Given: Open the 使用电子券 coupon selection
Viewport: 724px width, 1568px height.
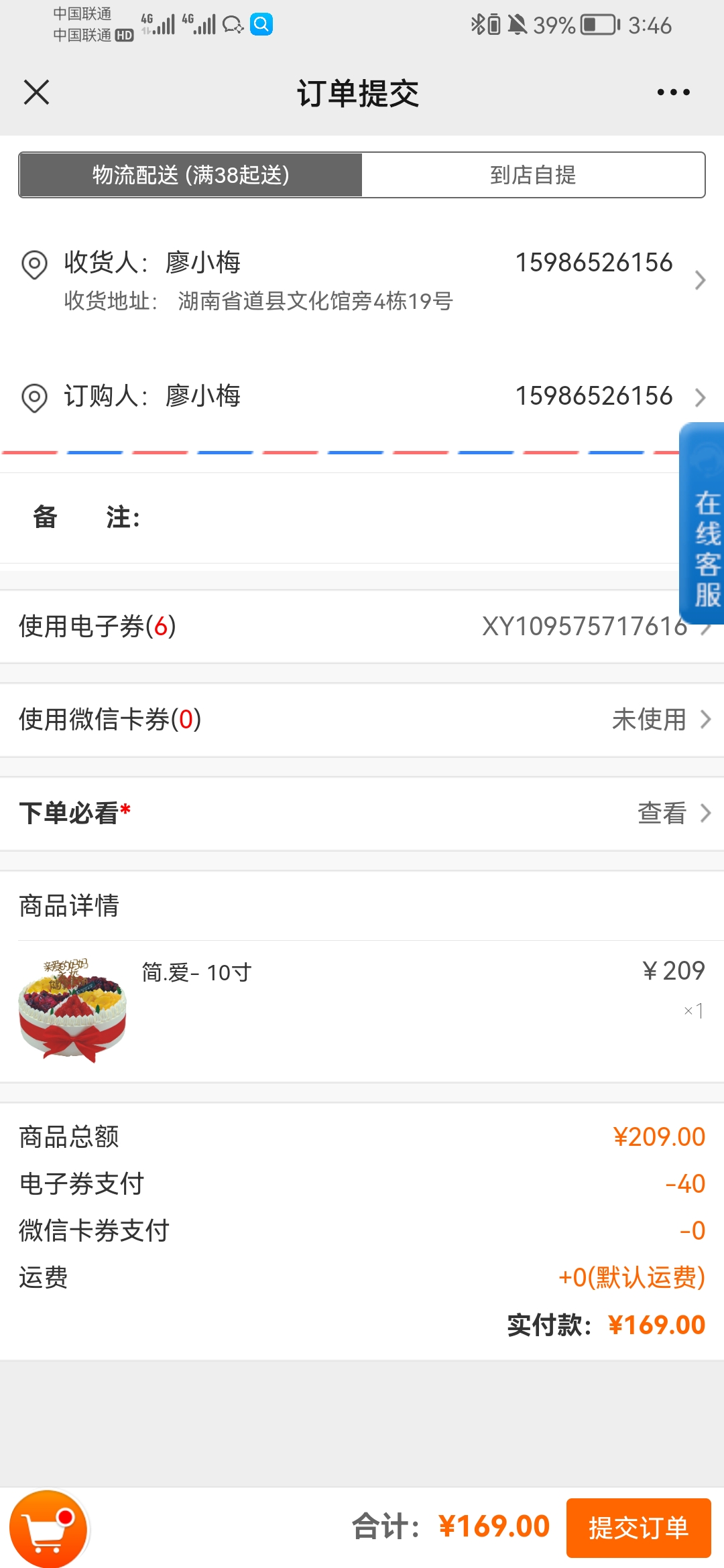Looking at the screenshot, I should (362, 627).
